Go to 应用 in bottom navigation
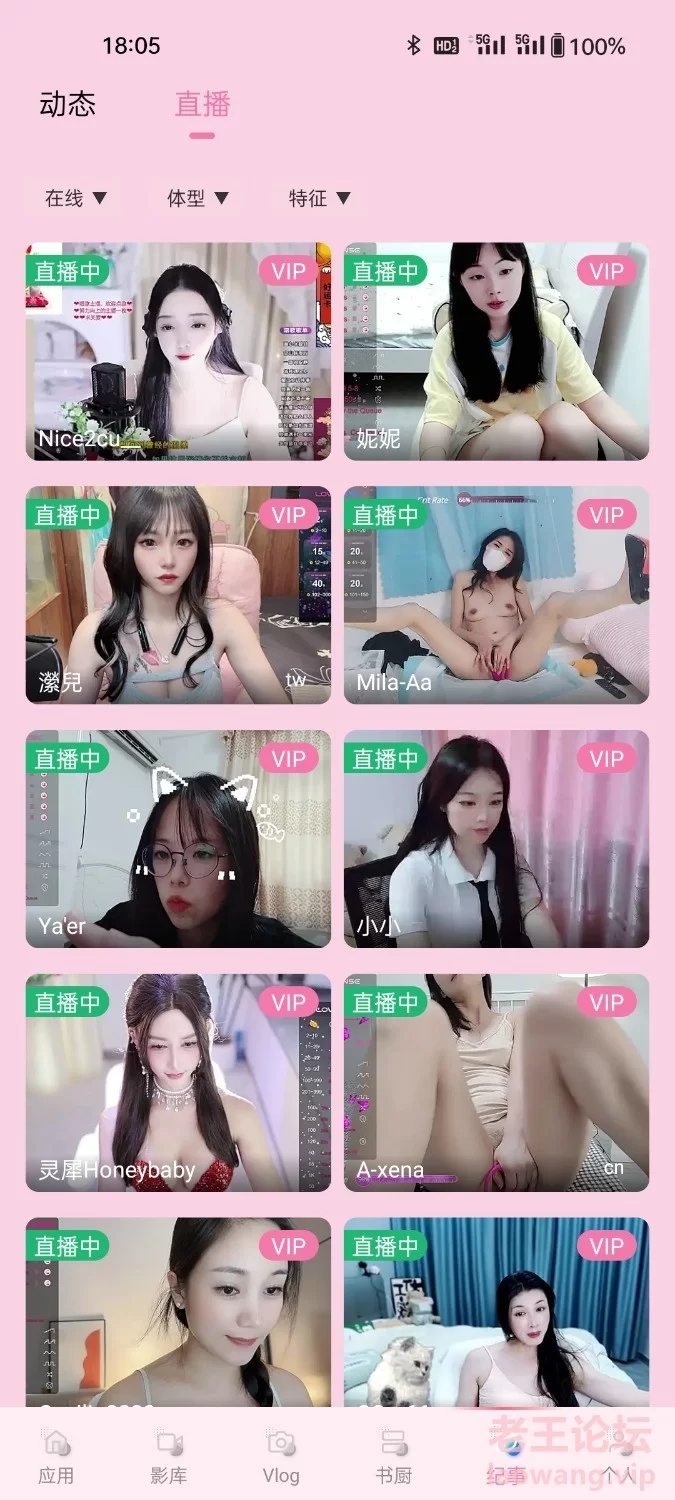This screenshot has height=1500, width=675. point(56,1457)
